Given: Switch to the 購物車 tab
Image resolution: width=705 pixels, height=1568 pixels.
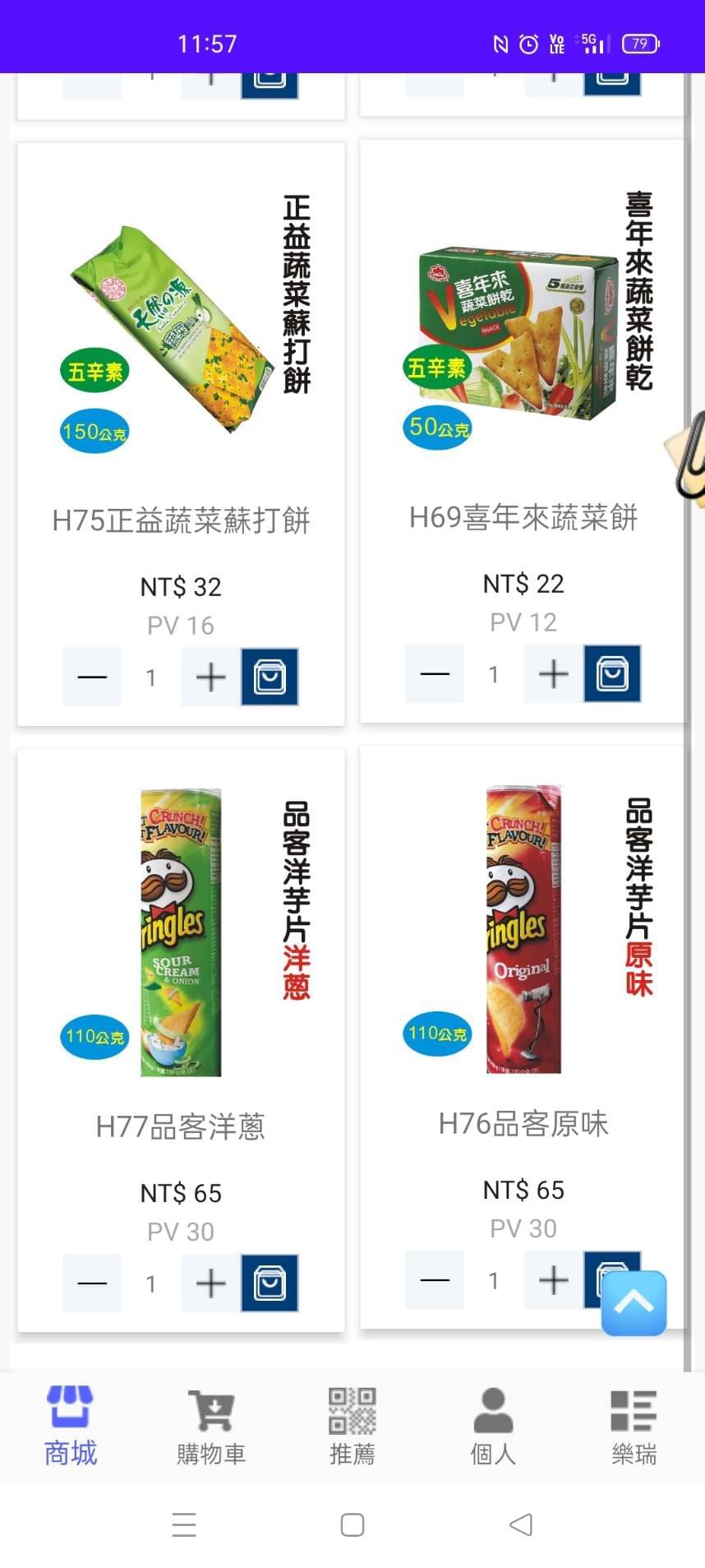Looking at the screenshot, I should 211,1427.
